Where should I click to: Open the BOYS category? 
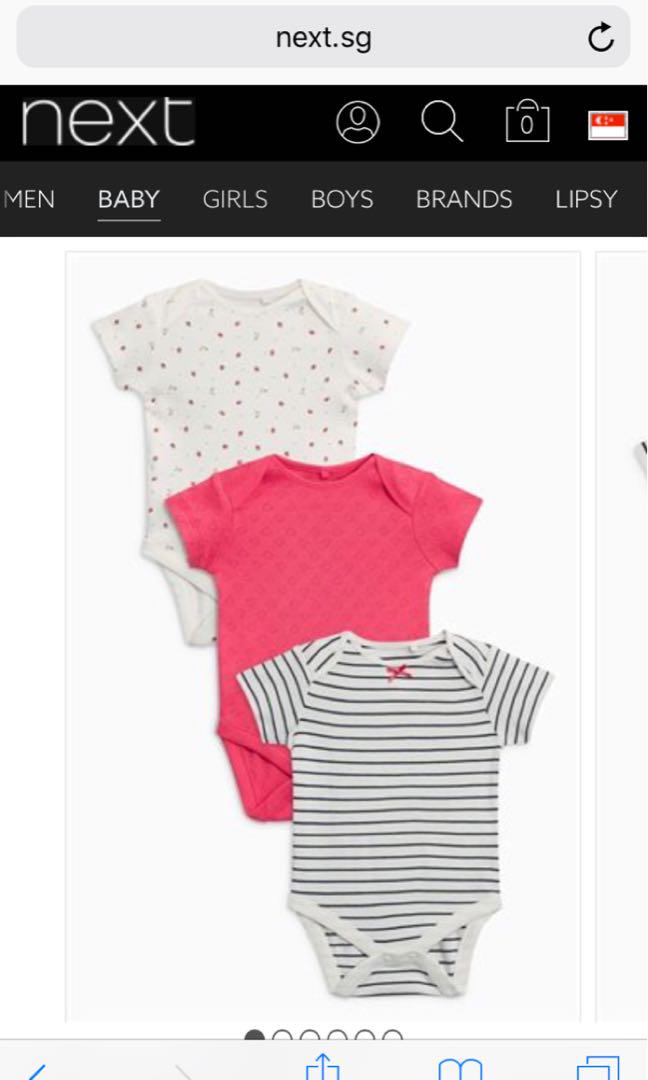coord(342,199)
